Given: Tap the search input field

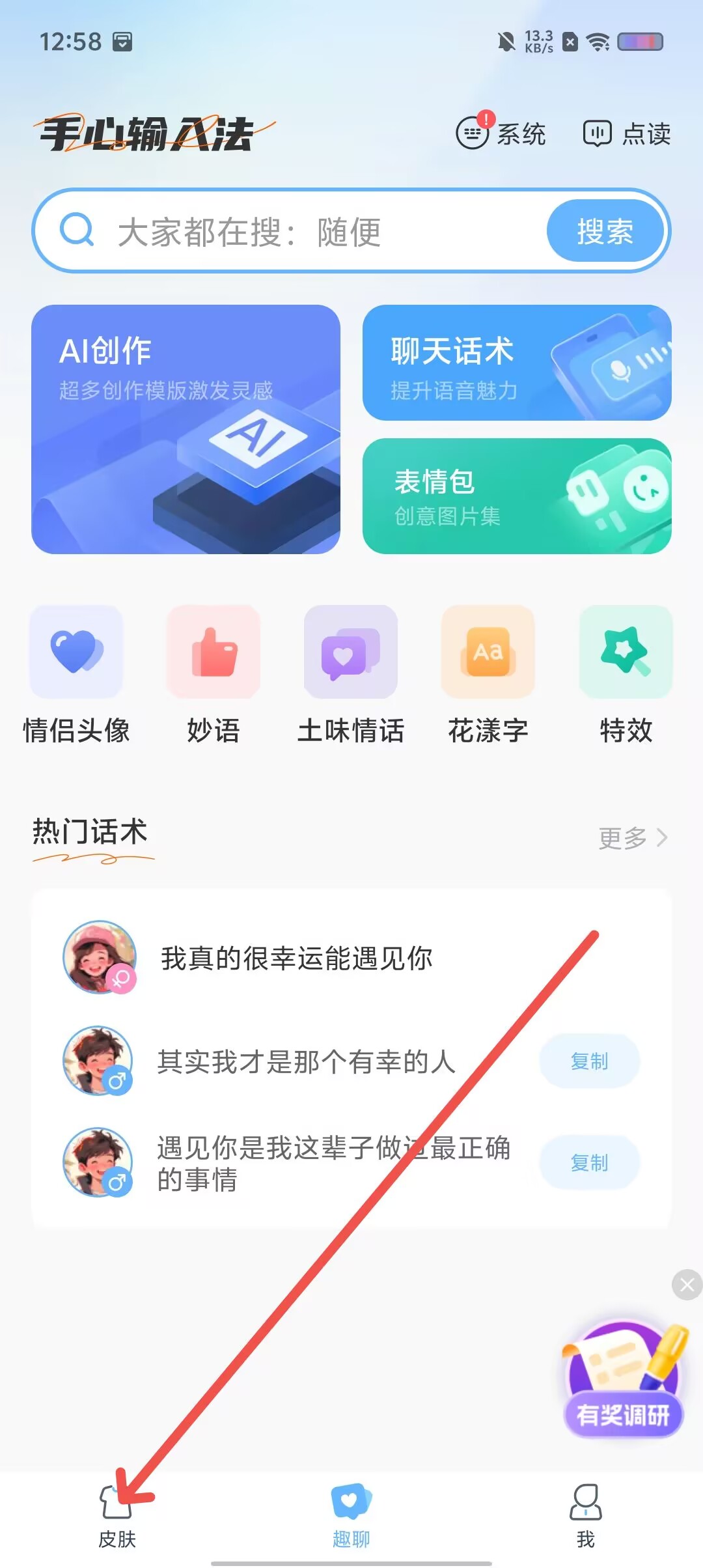Looking at the screenshot, I should click(312, 232).
